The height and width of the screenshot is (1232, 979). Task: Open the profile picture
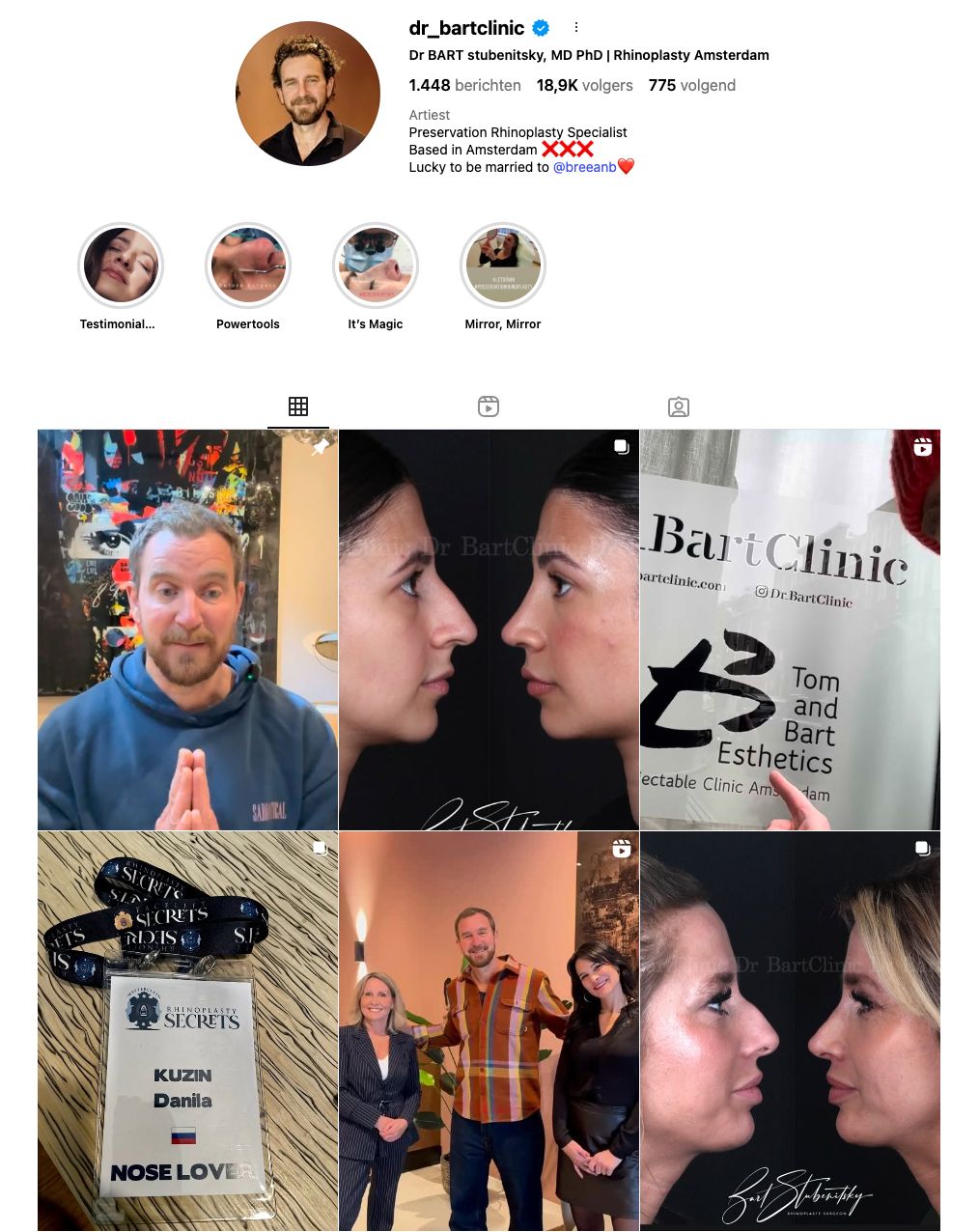pos(308,94)
